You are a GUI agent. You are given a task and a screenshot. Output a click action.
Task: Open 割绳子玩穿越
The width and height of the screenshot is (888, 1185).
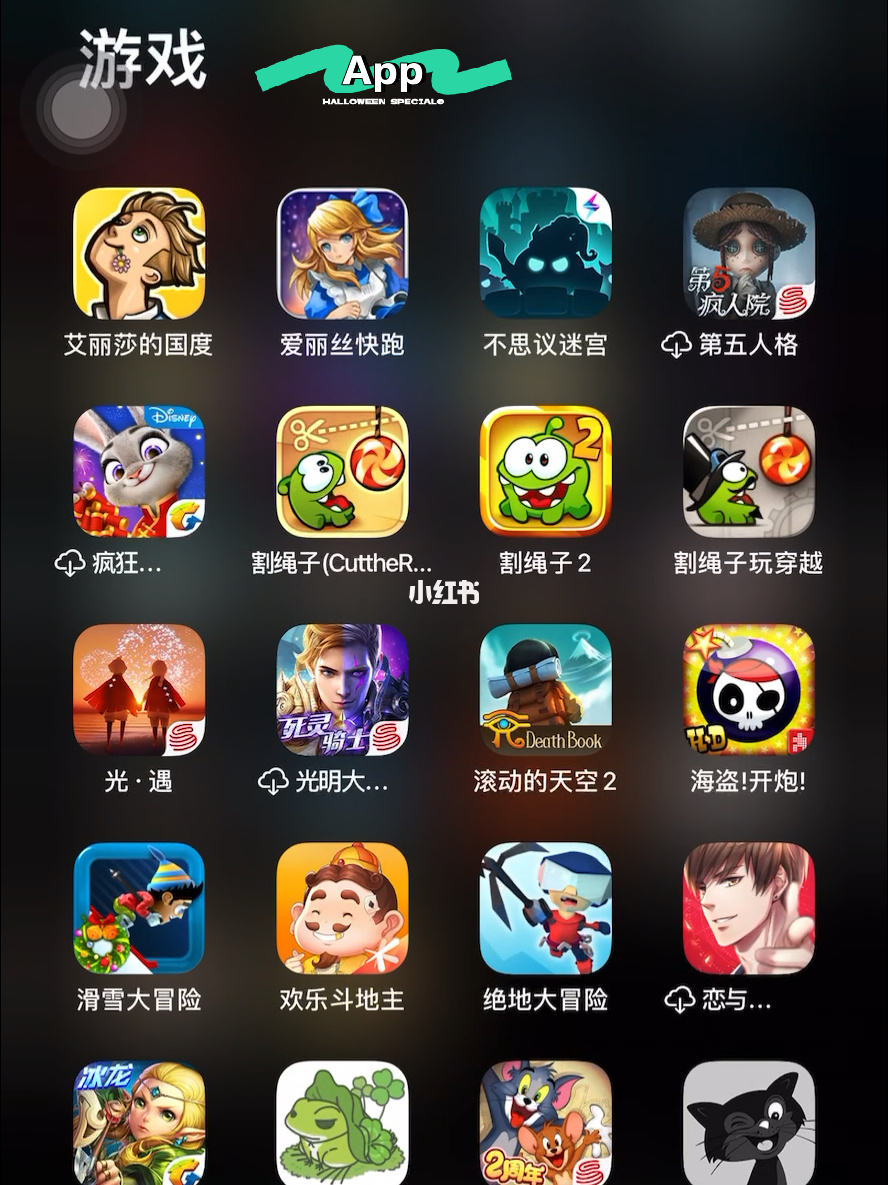tap(748, 471)
